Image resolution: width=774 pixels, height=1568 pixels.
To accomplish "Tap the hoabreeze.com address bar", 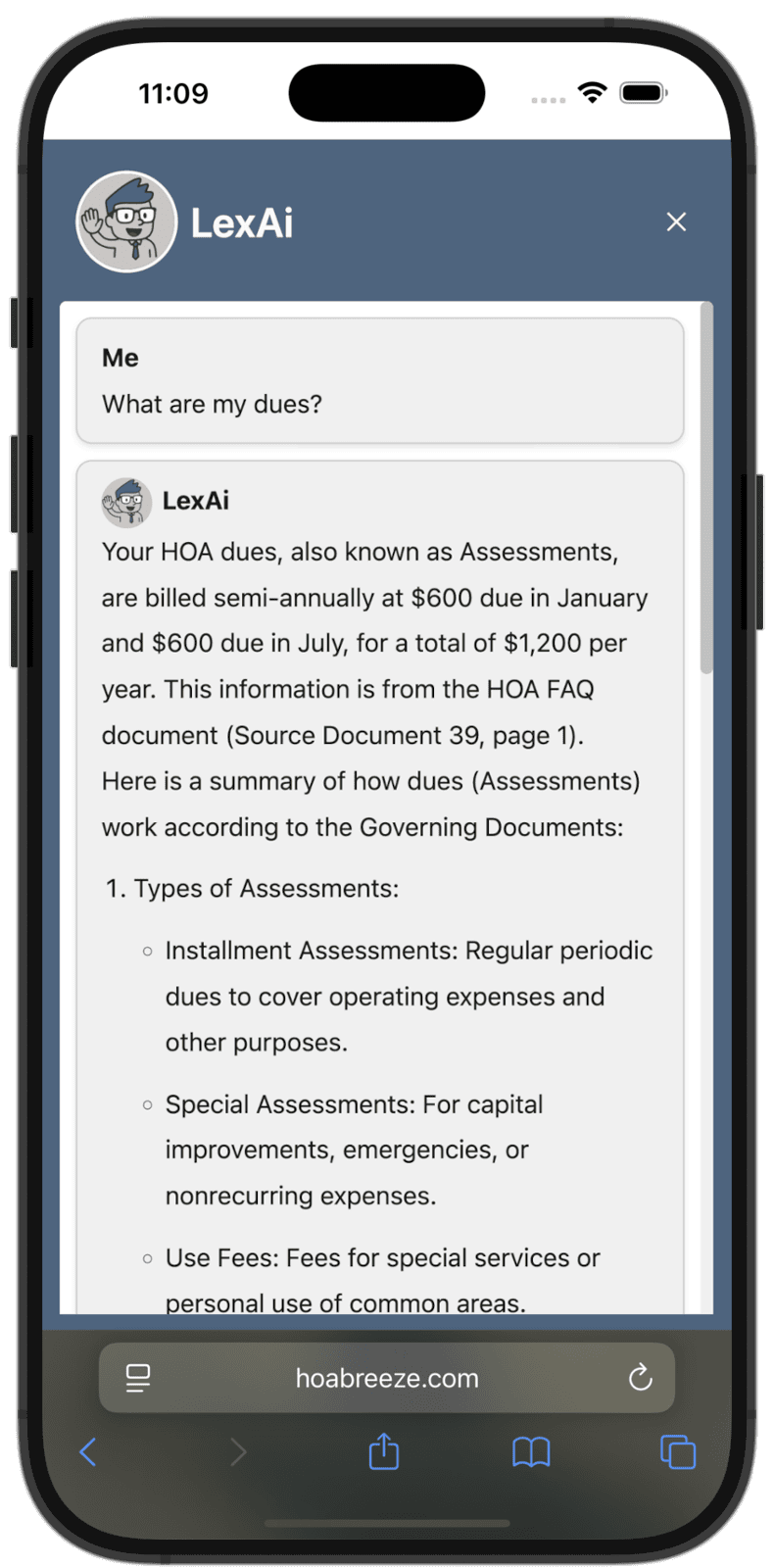I will pyautogui.click(x=387, y=1378).
